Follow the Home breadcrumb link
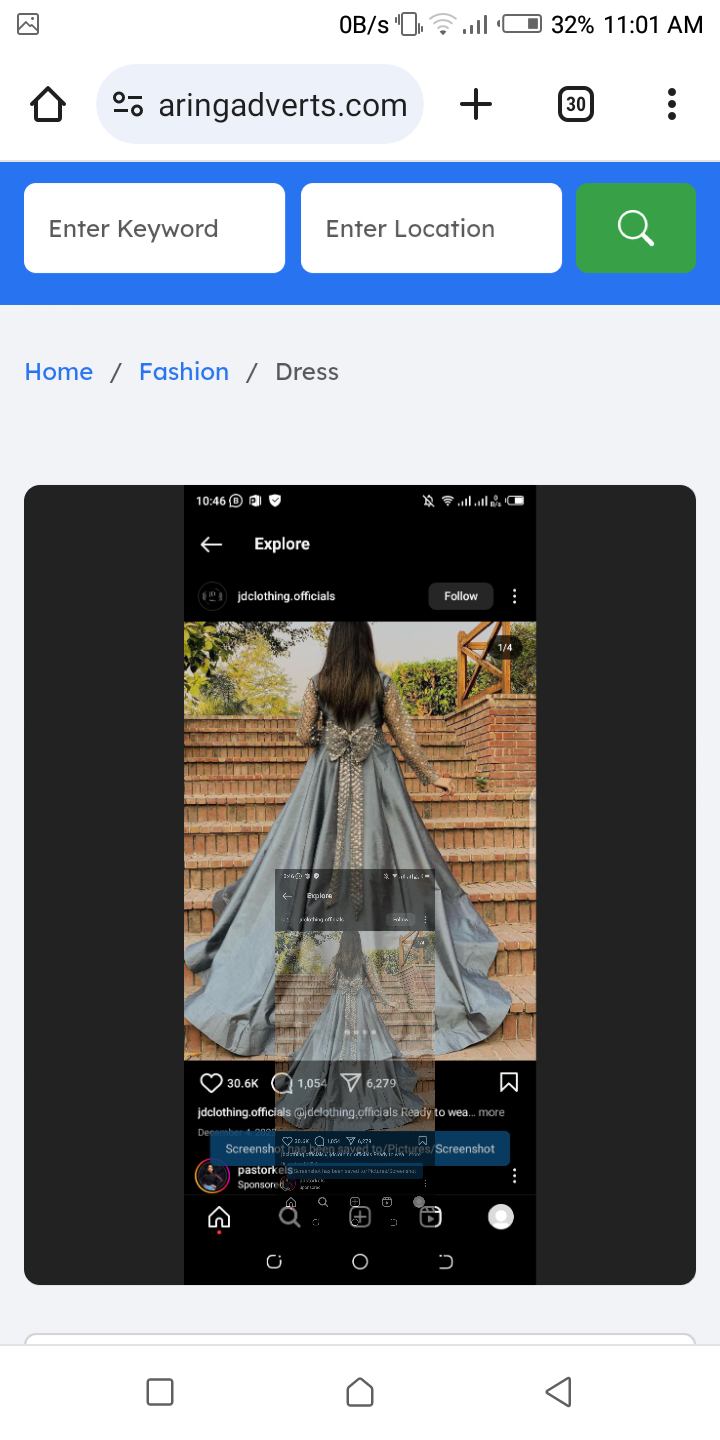Viewport: 720px width, 1440px height. tap(59, 372)
